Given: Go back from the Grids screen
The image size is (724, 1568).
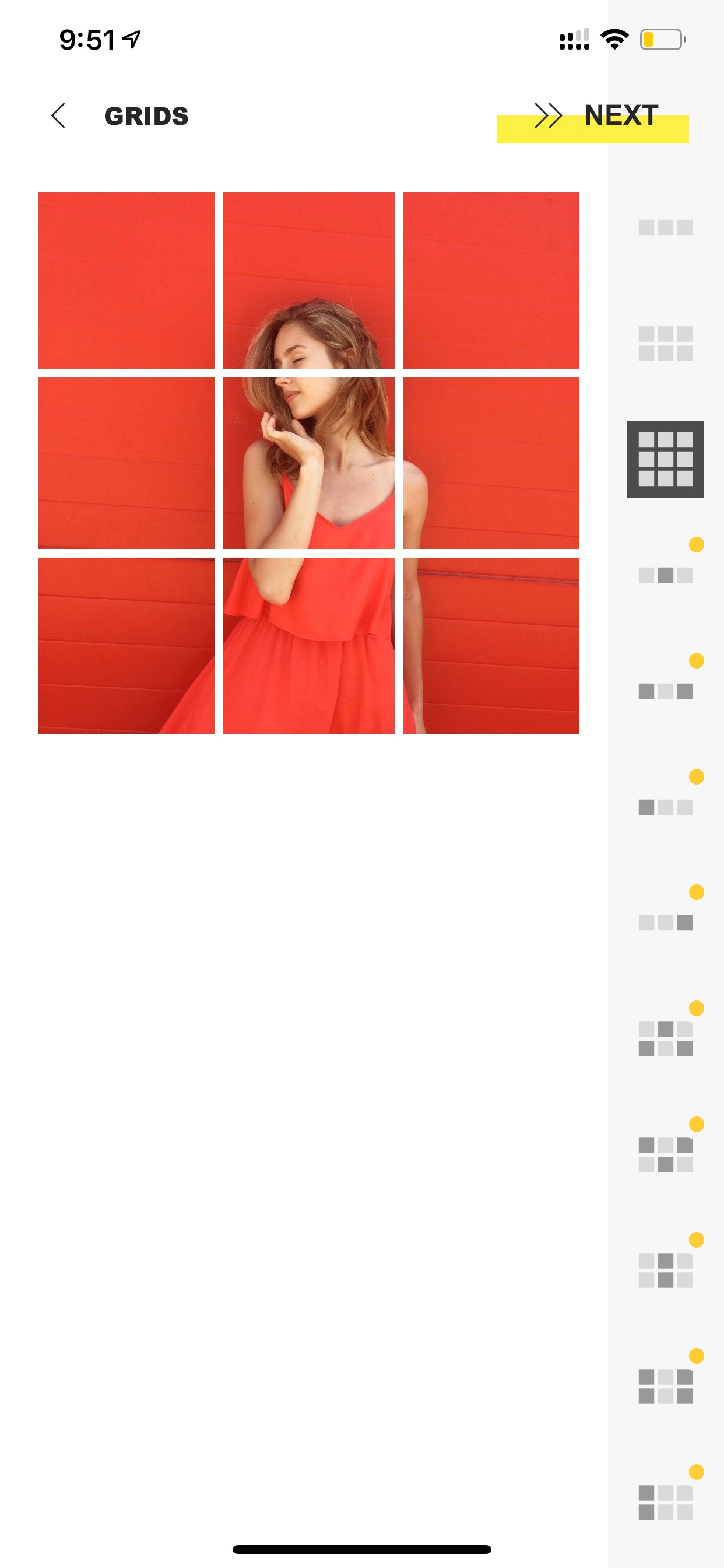Looking at the screenshot, I should pos(58,116).
